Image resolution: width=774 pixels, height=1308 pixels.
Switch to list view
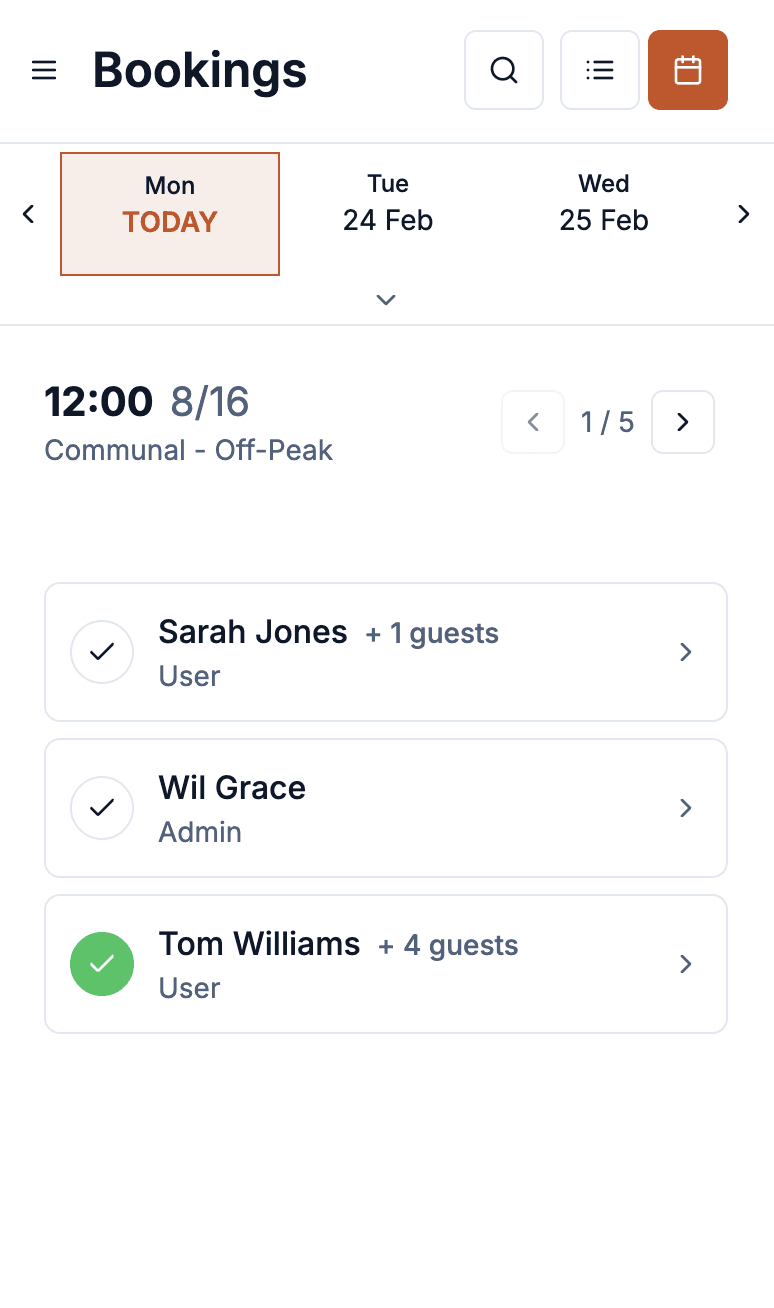(599, 70)
